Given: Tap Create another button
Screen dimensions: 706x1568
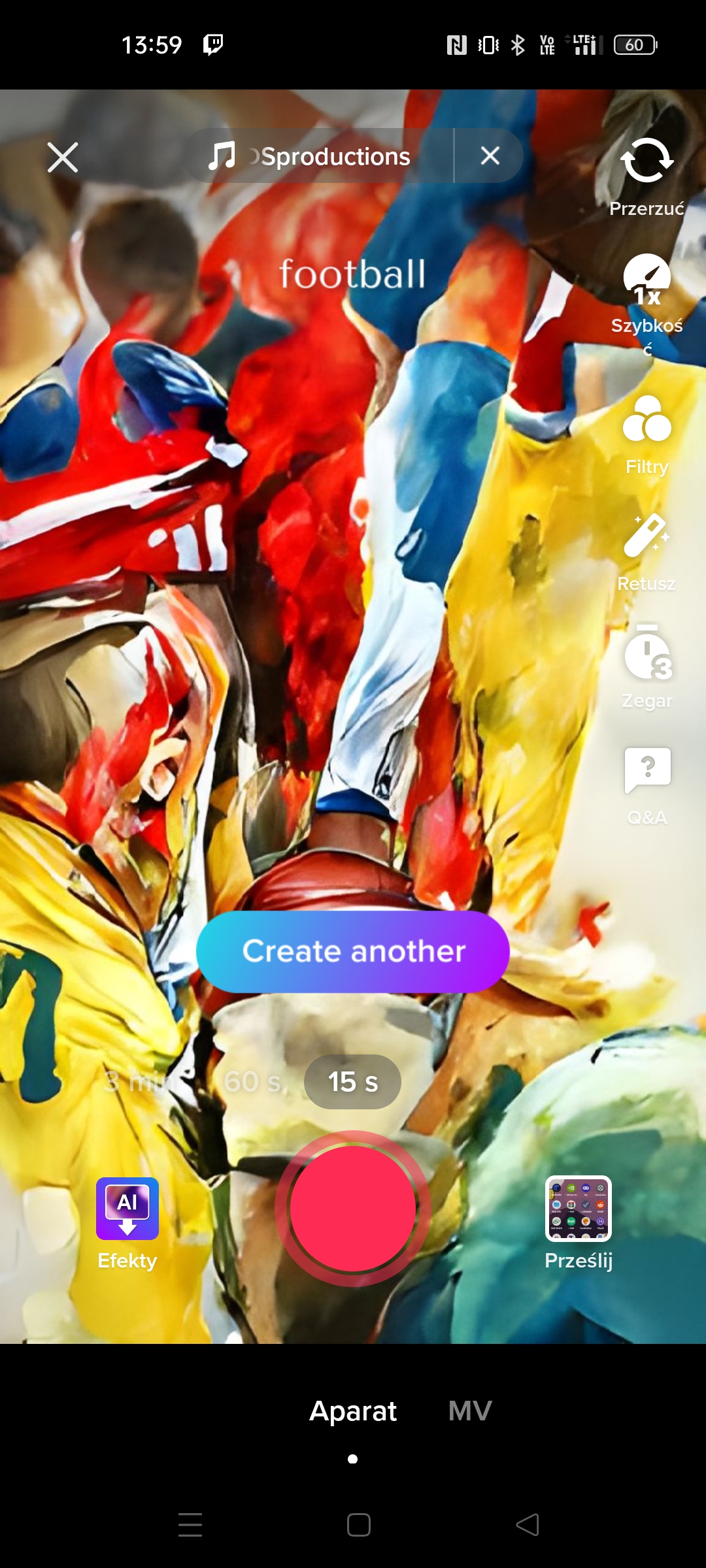Looking at the screenshot, I should (x=353, y=952).
